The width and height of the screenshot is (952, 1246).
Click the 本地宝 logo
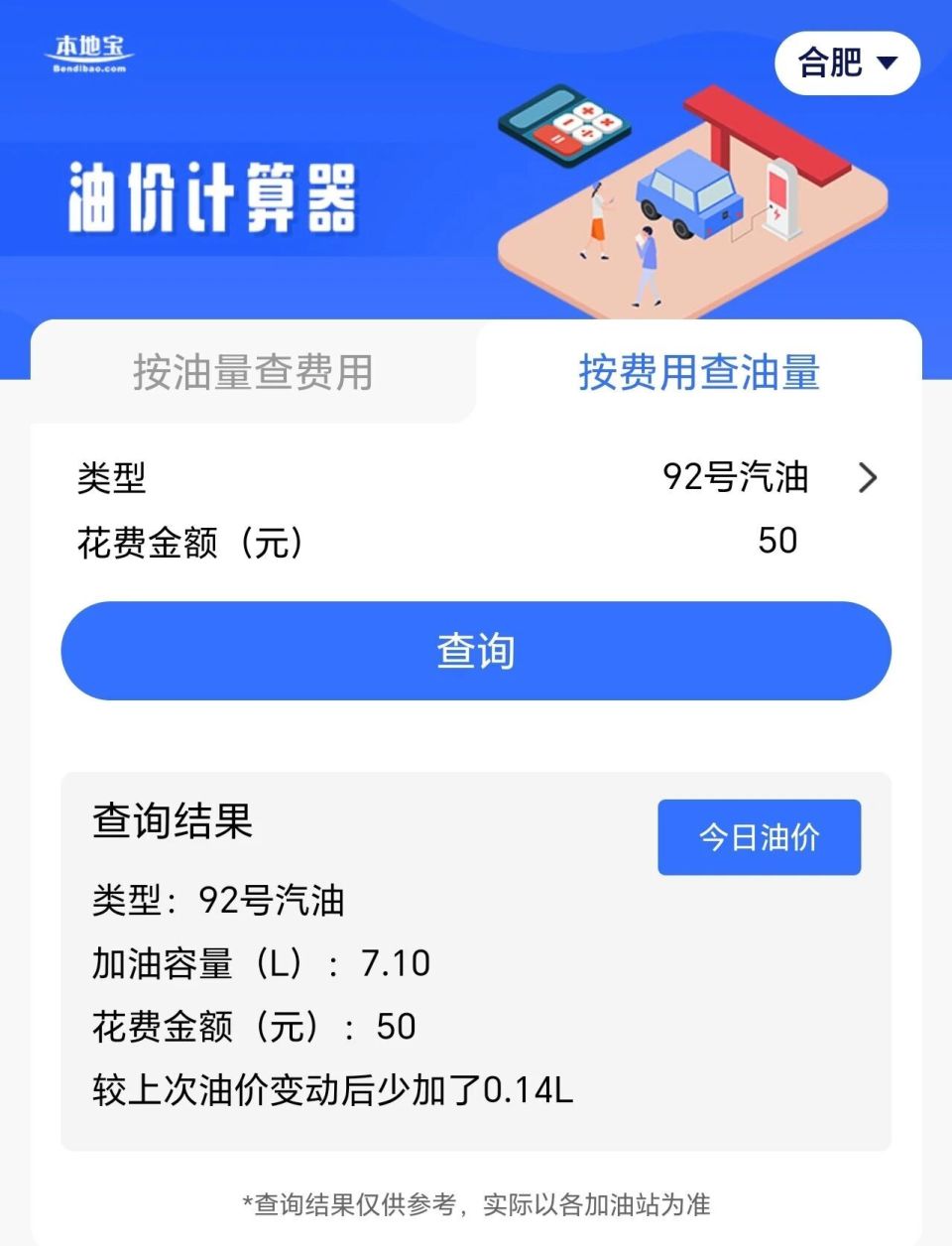(92, 48)
